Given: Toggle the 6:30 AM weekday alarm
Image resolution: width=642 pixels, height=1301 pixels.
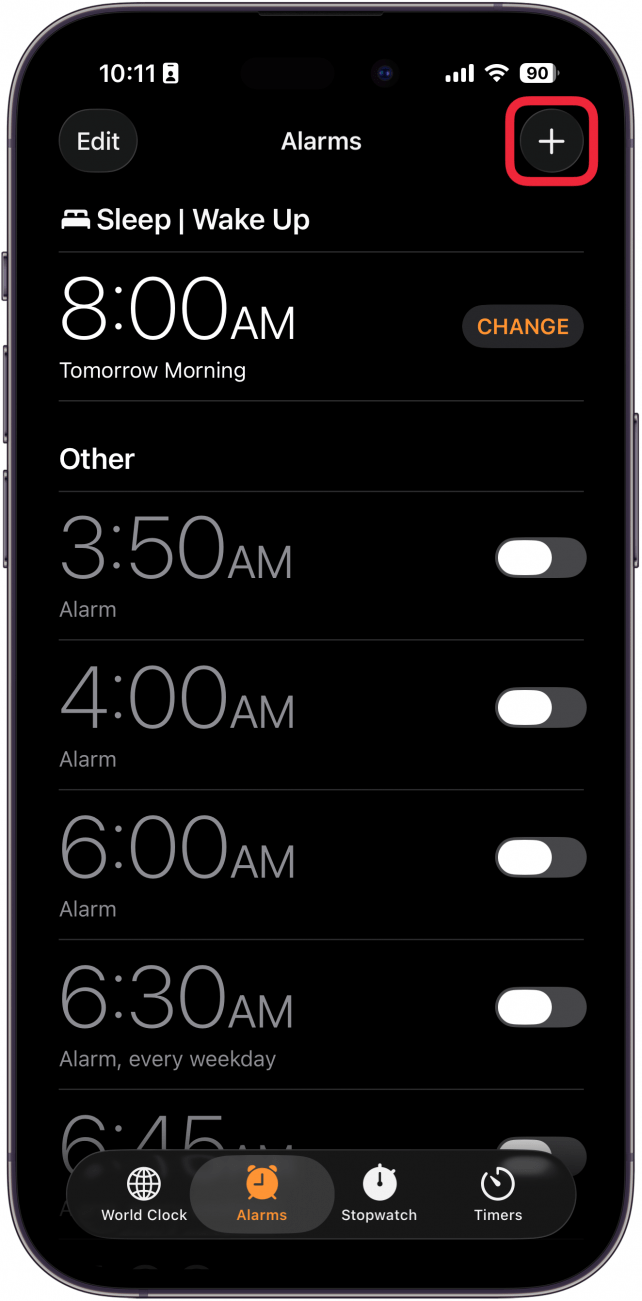Looking at the screenshot, I should 540,1008.
